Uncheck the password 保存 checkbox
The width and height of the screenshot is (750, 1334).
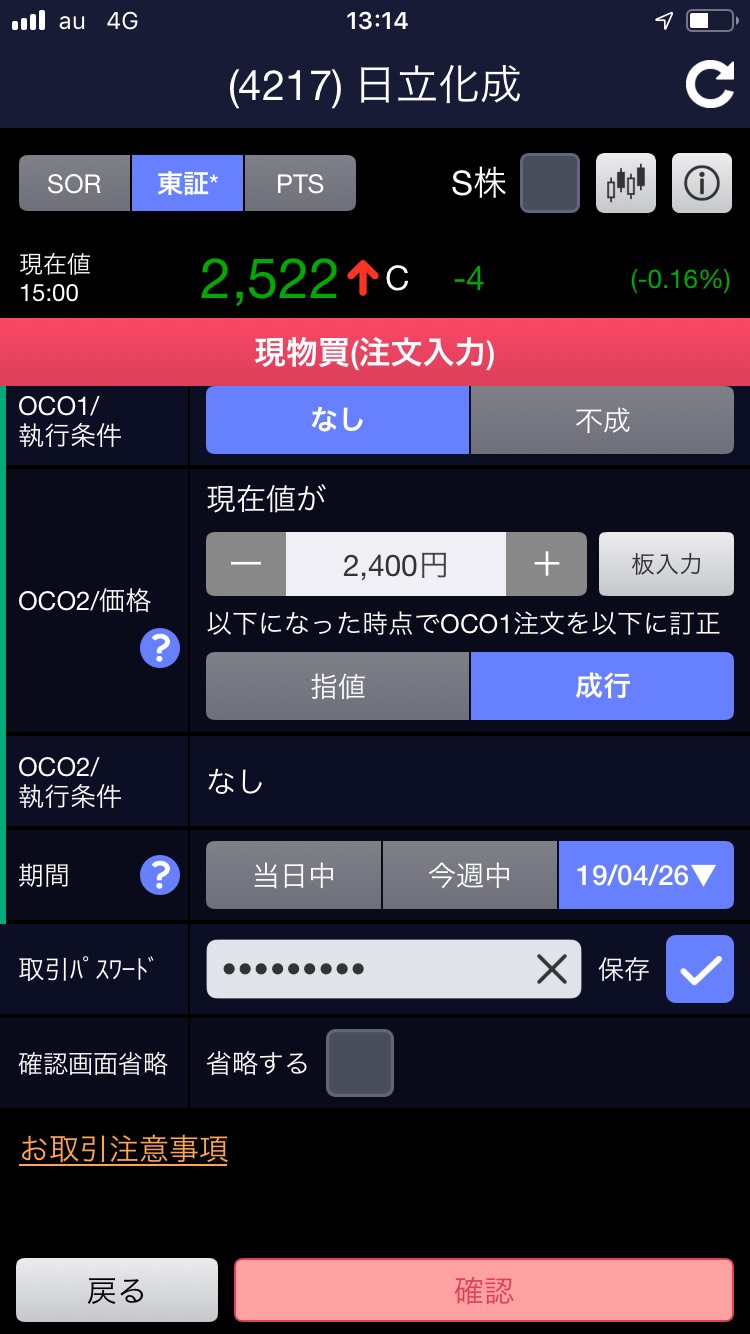(700, 968)
